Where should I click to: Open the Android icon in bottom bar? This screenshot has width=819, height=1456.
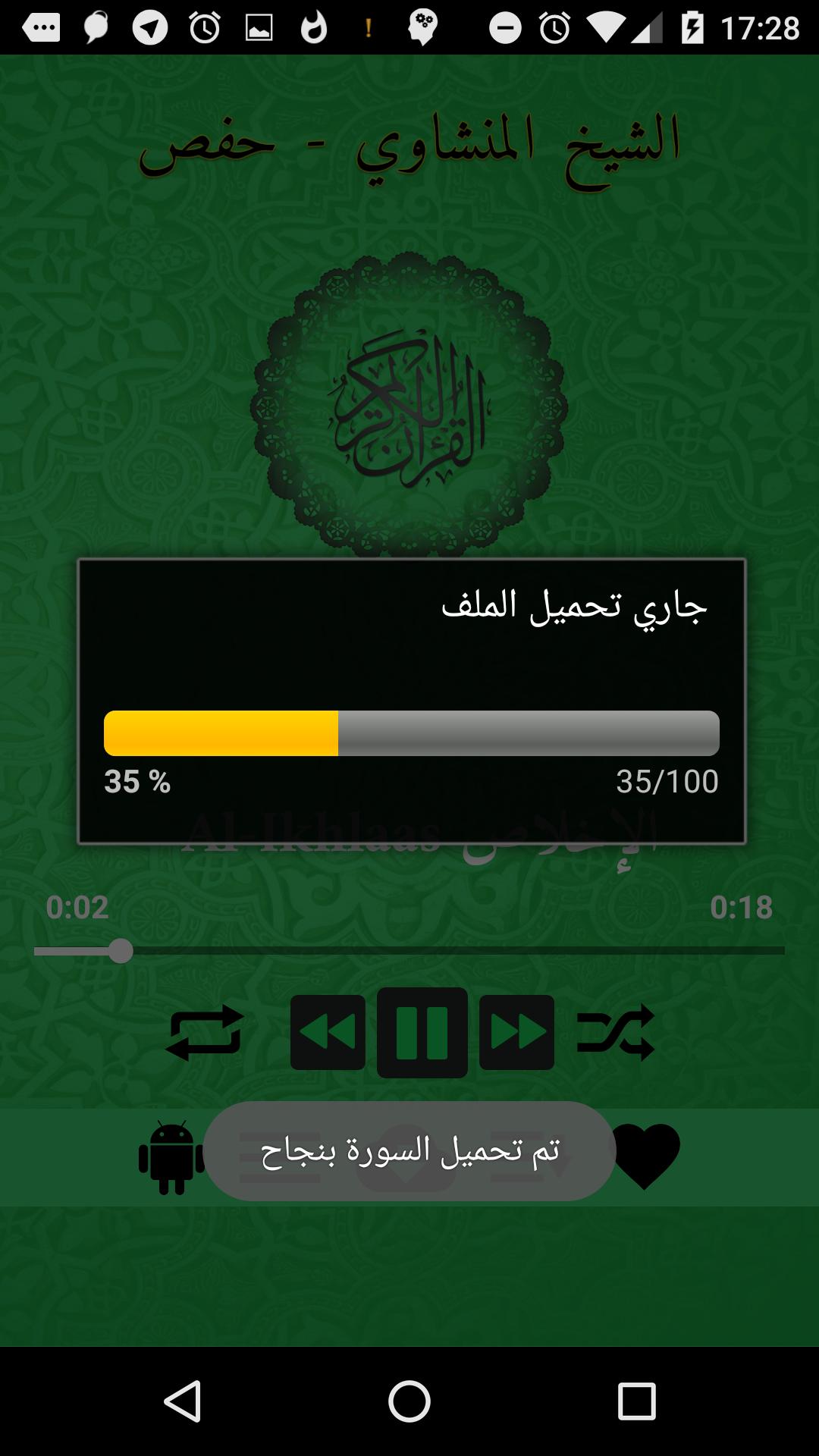[x=171, y=1157]
